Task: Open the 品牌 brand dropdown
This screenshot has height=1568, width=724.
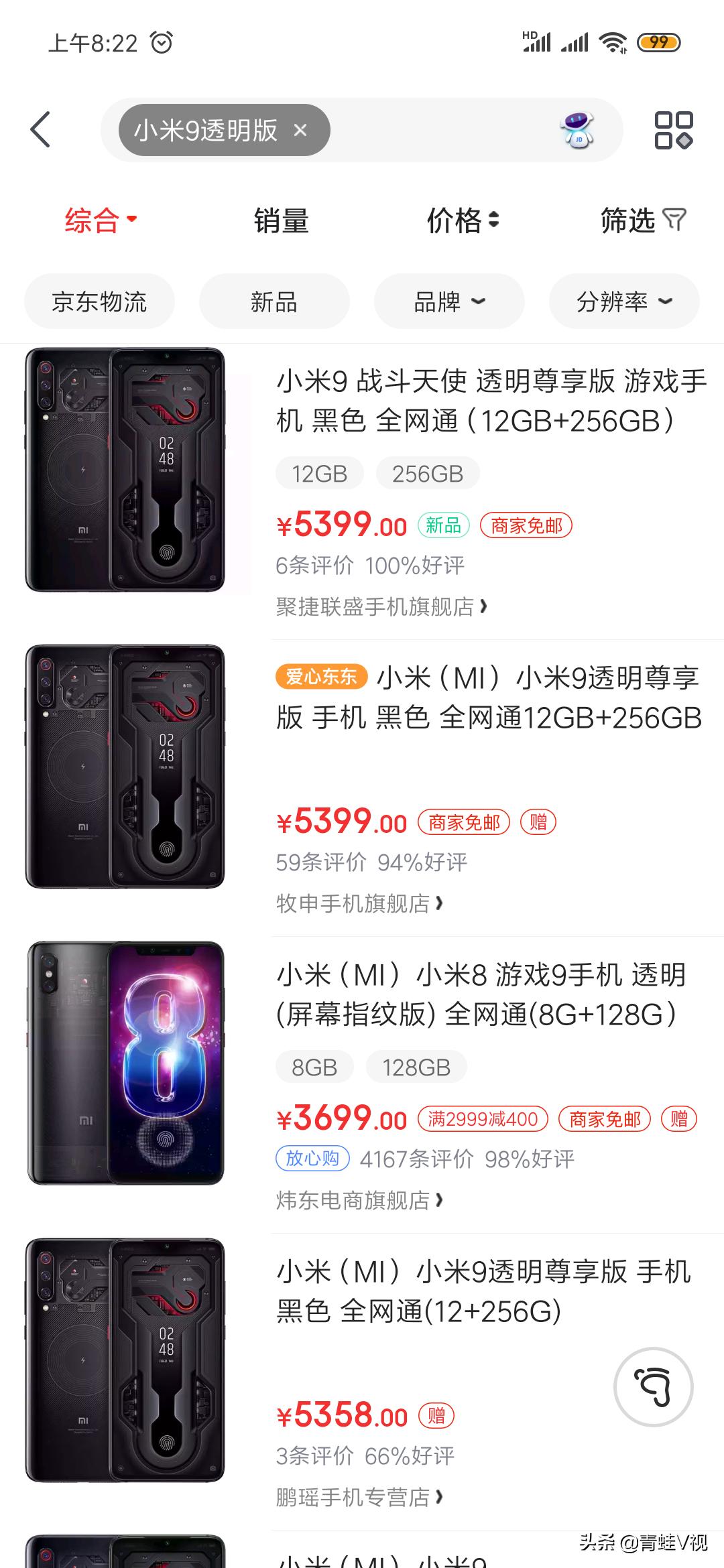Action: point(448,301)
